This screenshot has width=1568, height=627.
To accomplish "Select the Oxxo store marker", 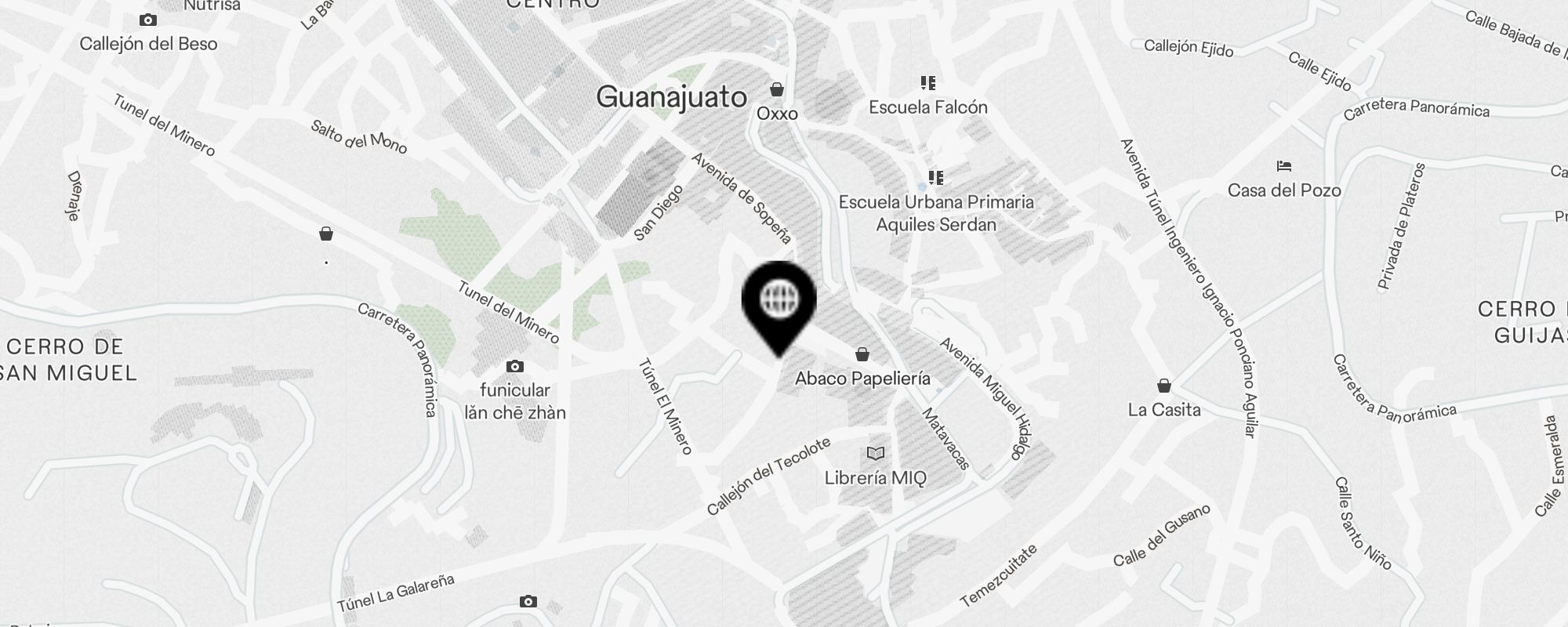I will pos(777,89).
